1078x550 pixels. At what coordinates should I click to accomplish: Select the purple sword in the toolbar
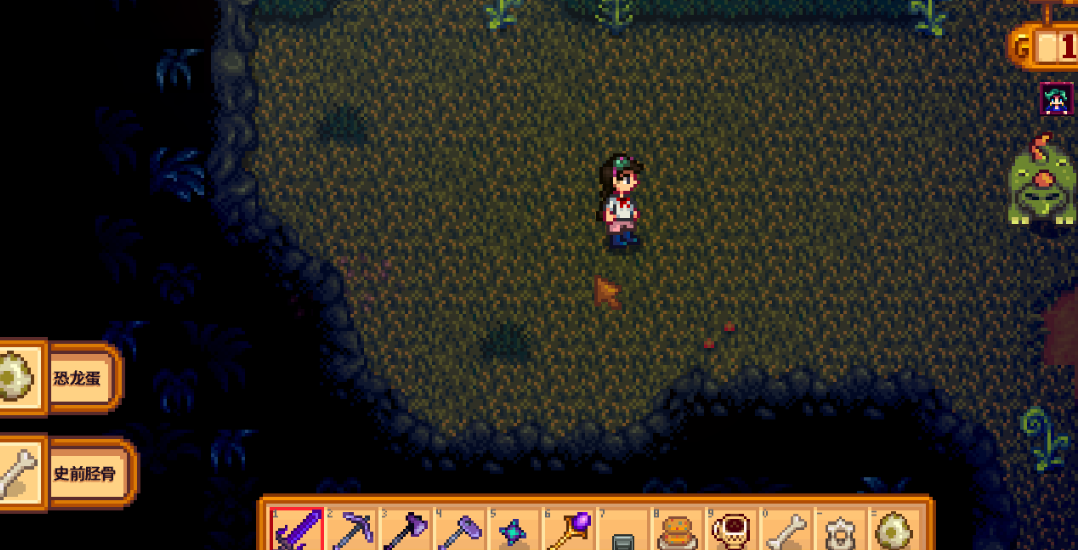pos(297,529)
